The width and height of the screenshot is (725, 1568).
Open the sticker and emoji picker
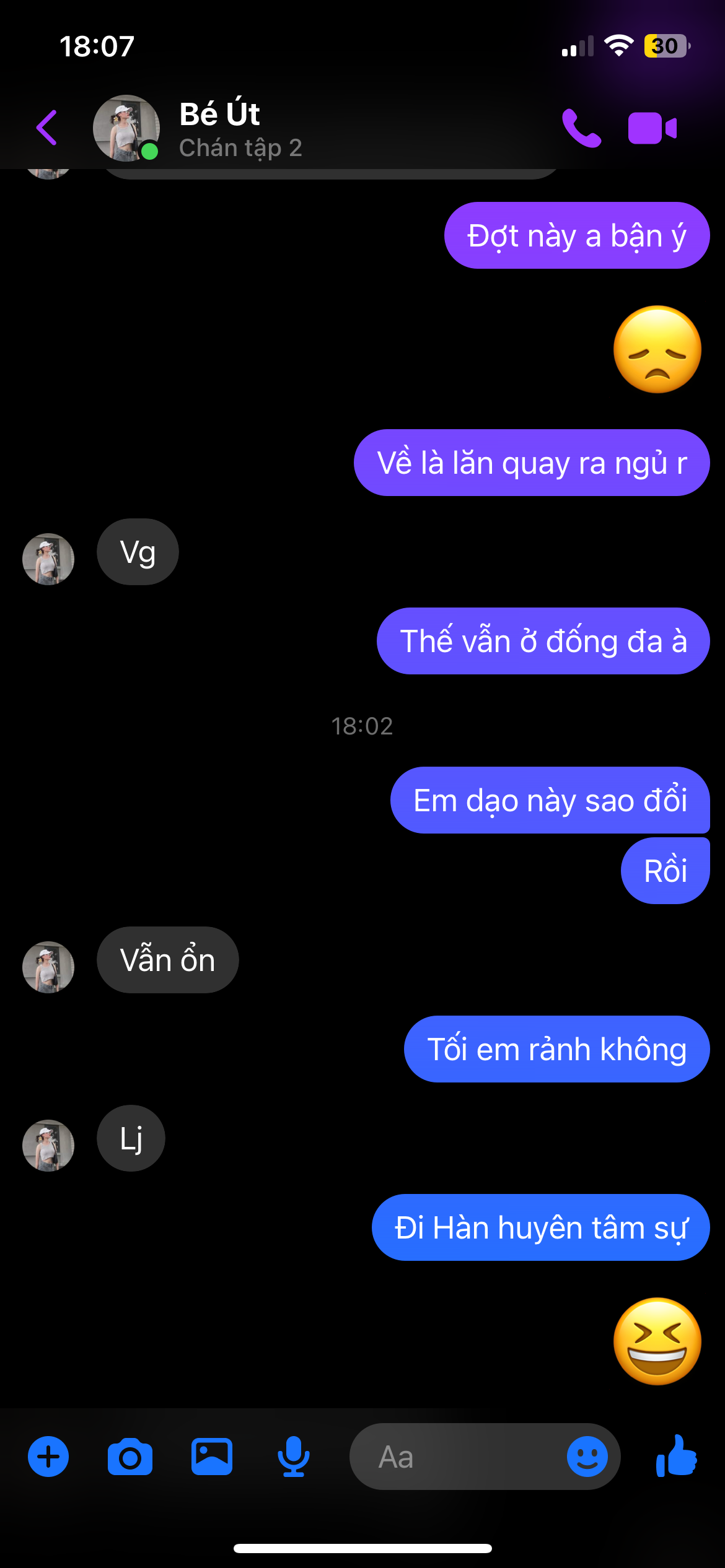[x=586, y=1457]
